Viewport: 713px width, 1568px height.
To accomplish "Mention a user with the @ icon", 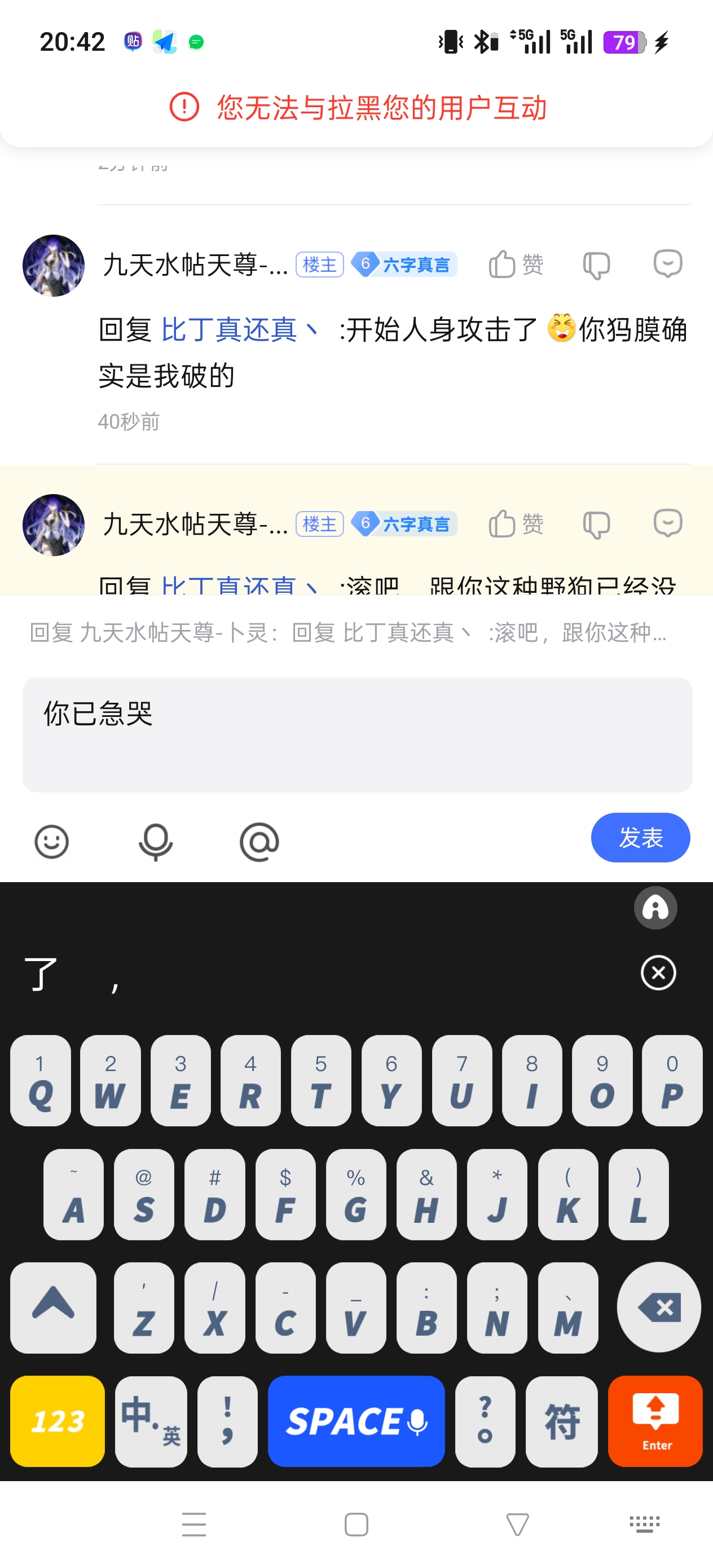I will click(x=259, y=842).
